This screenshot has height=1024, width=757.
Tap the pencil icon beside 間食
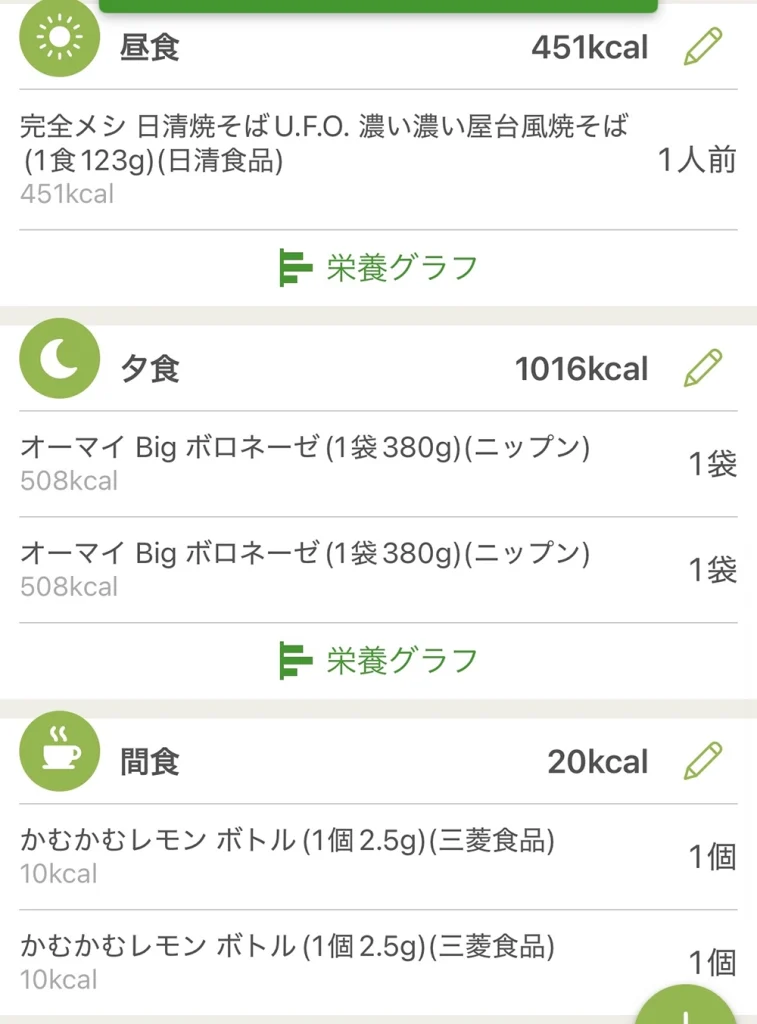point(702,761)
